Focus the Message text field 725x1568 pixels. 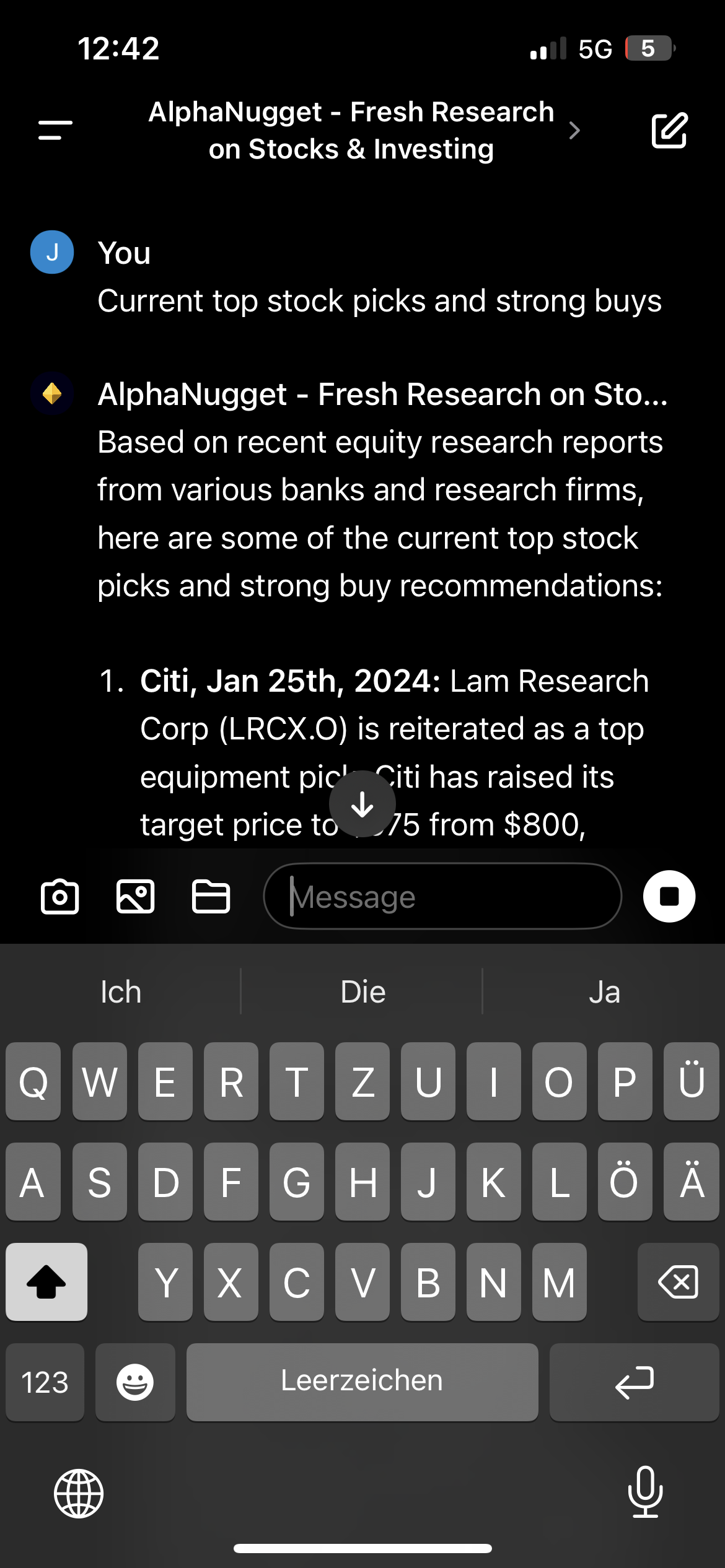442,896
